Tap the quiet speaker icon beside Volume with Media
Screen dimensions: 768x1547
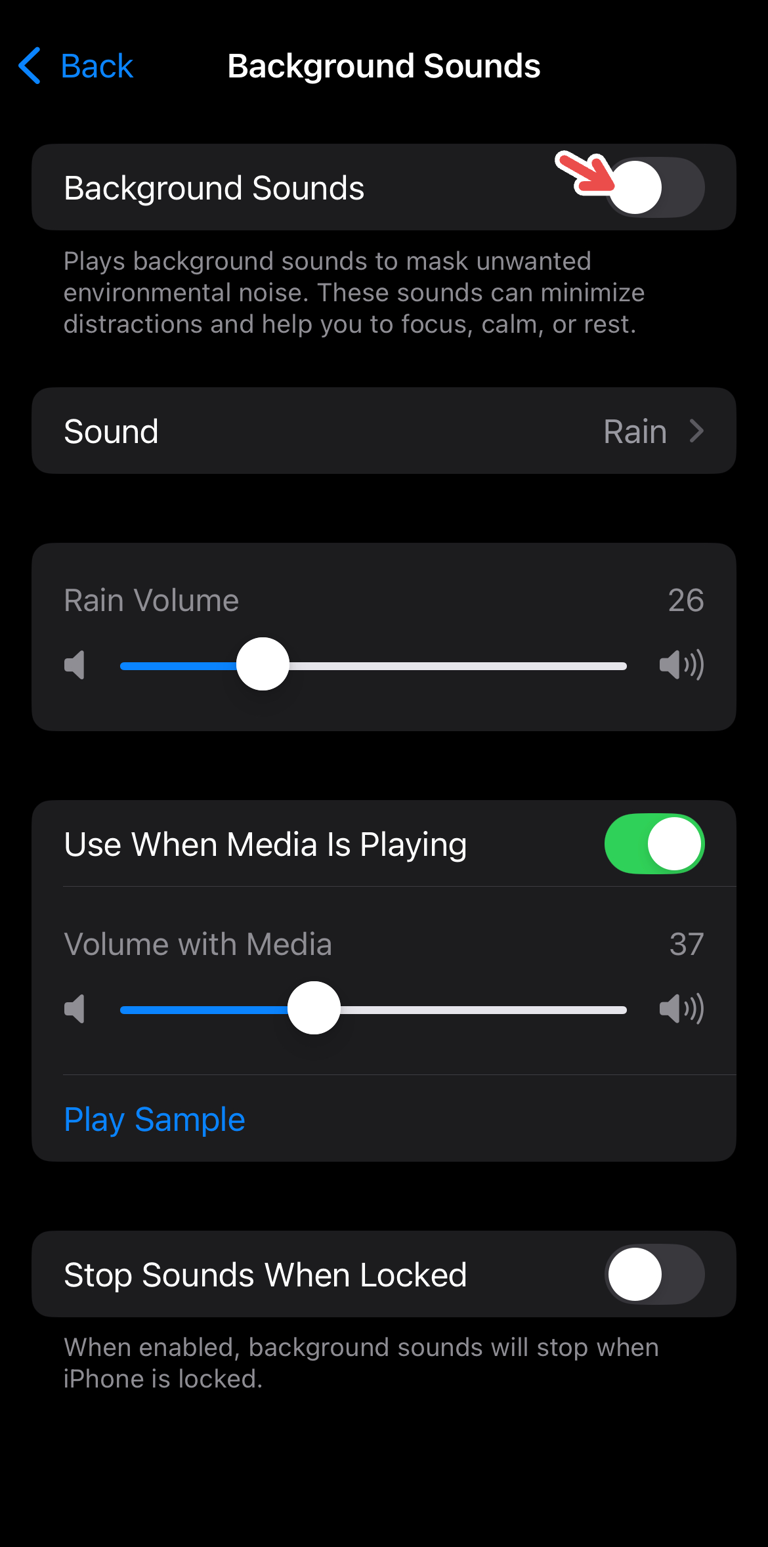(74, 1008)
